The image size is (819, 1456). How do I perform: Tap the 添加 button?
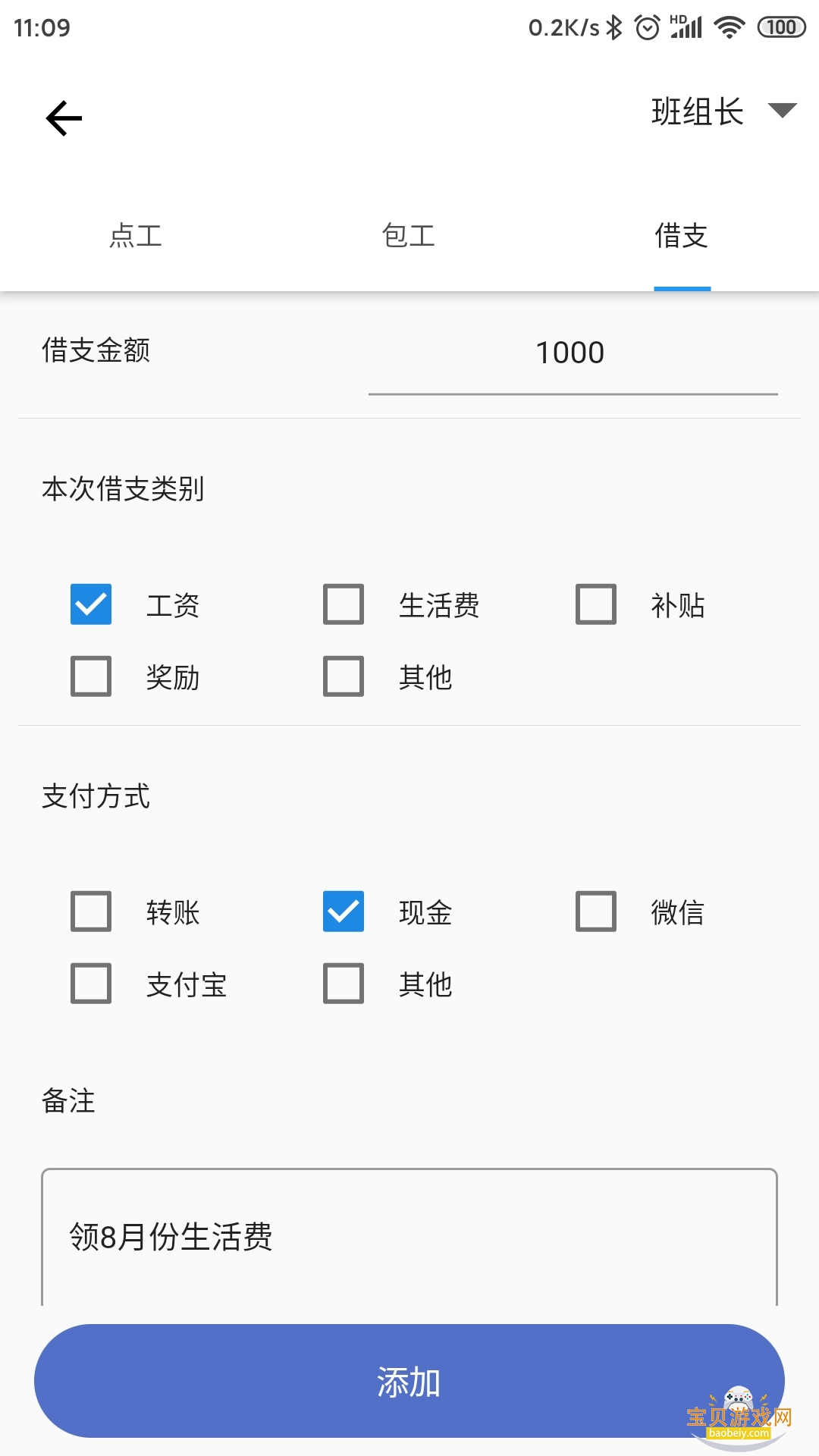tap(409, 1382)
